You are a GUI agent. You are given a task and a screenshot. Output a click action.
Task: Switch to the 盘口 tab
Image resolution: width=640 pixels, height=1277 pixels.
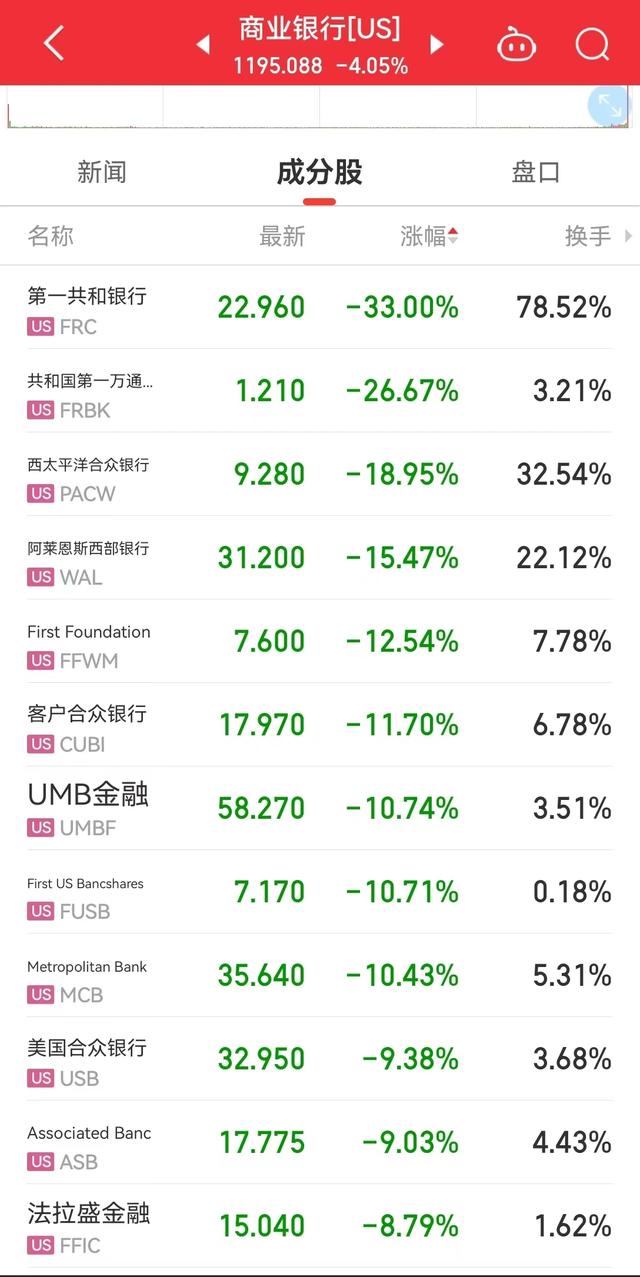(x=536, y=172)
